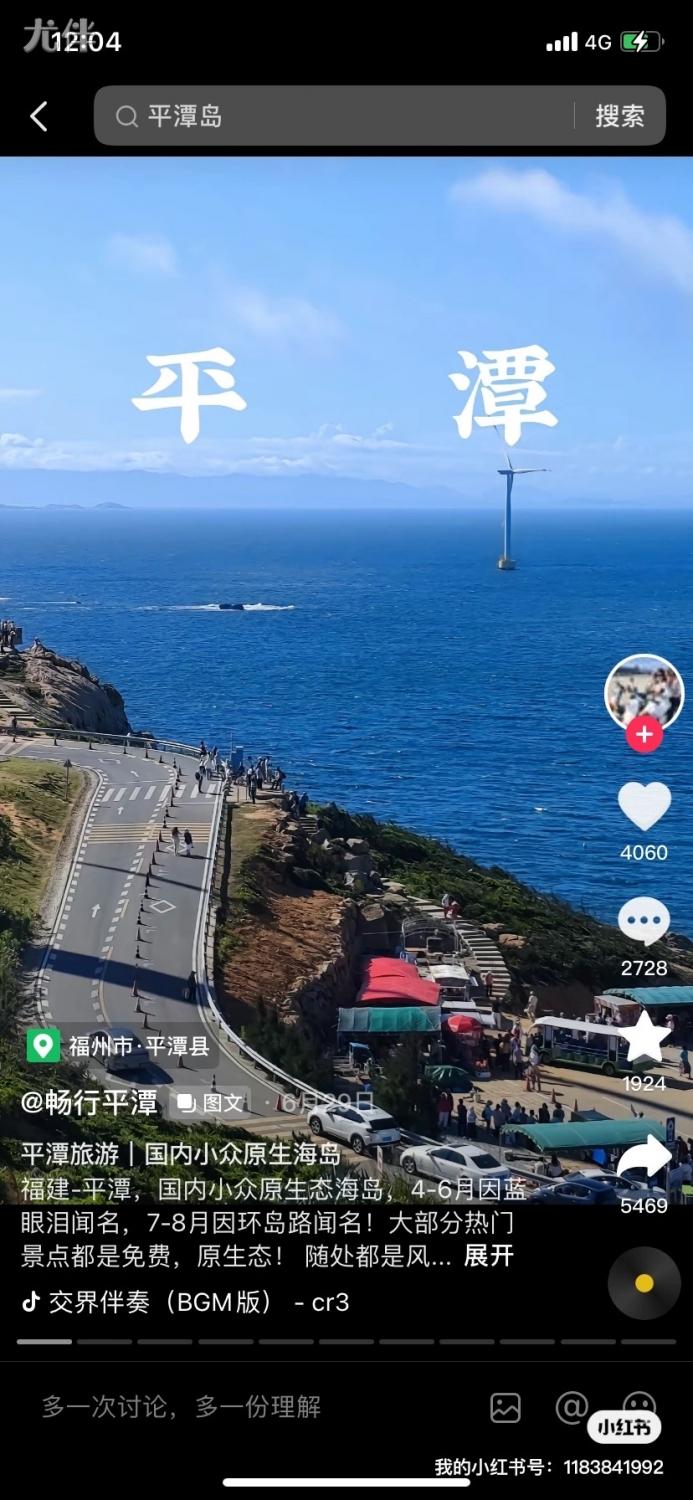693x1500 pixels.
Task: Follow the author via the red plus
Action: [x=644, y=735]
